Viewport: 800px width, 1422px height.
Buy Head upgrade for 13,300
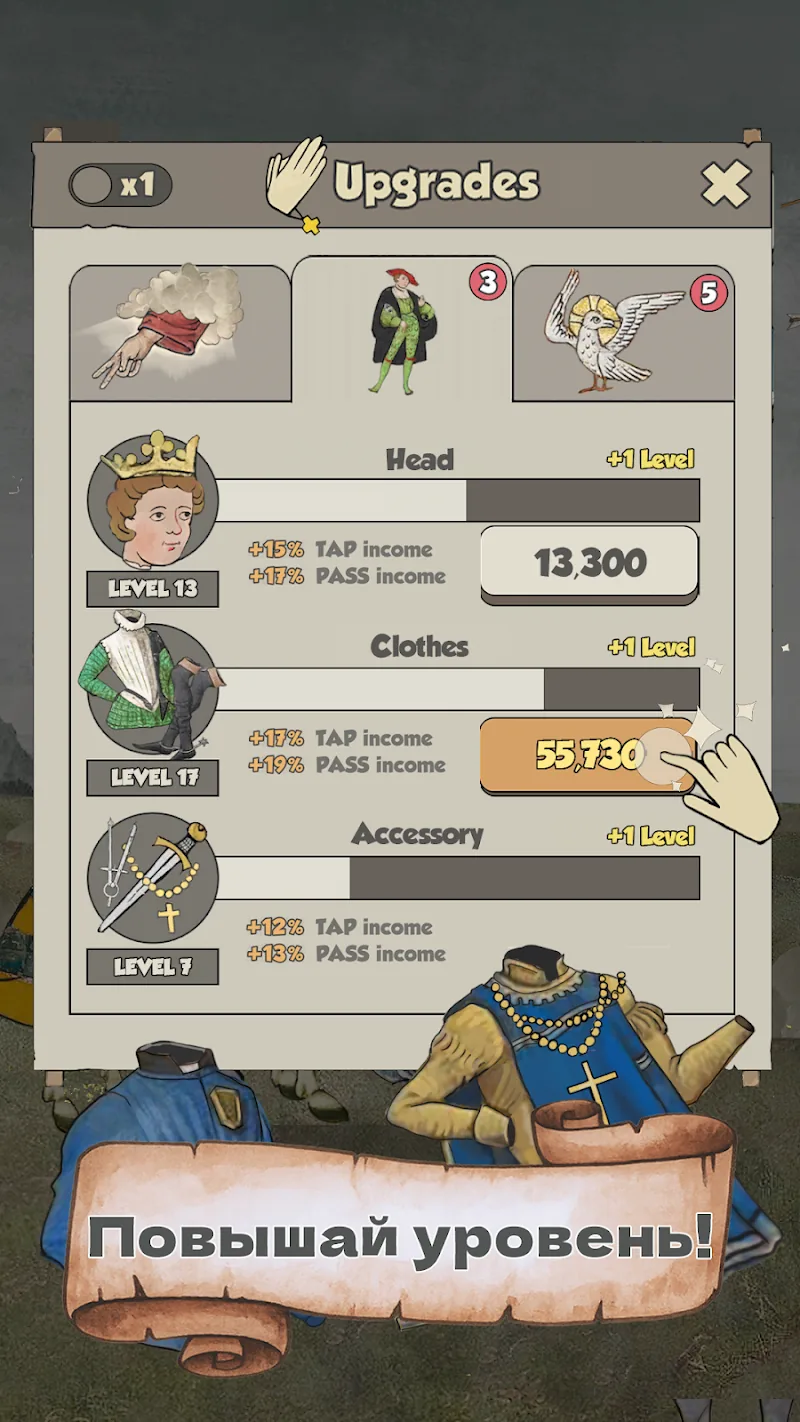click(589, 565)
